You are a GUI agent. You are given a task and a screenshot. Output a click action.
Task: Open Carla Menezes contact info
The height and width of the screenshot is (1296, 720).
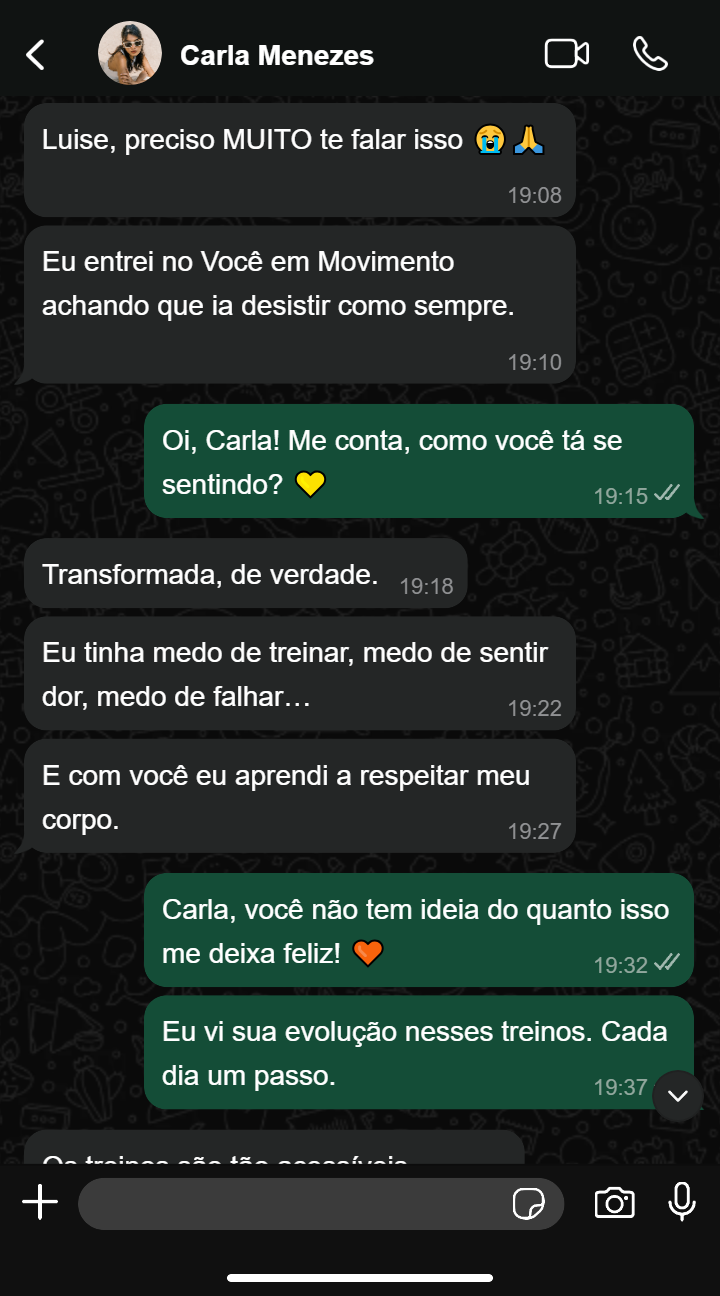[x=277, y=56]
